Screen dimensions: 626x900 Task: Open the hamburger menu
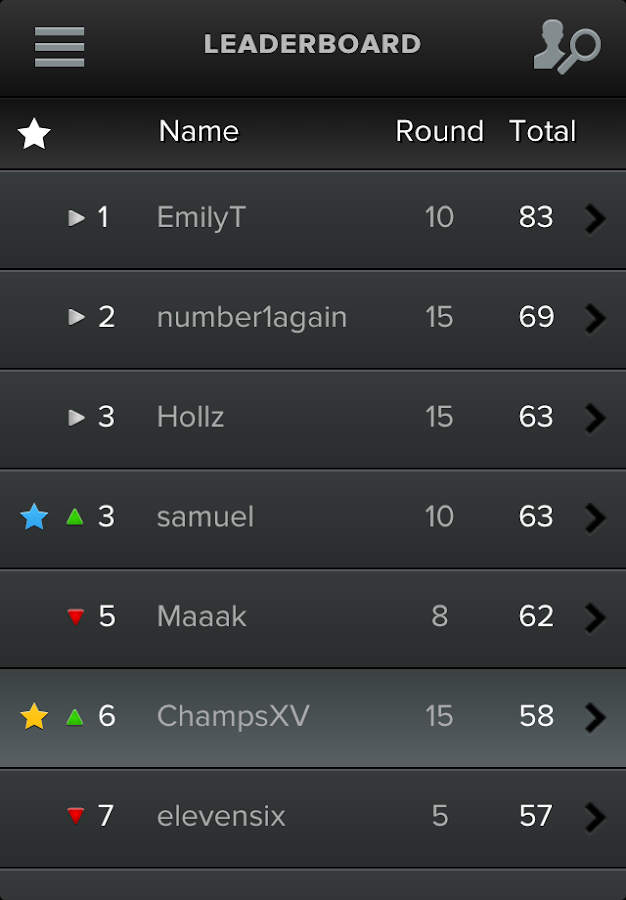coord(59,47)
